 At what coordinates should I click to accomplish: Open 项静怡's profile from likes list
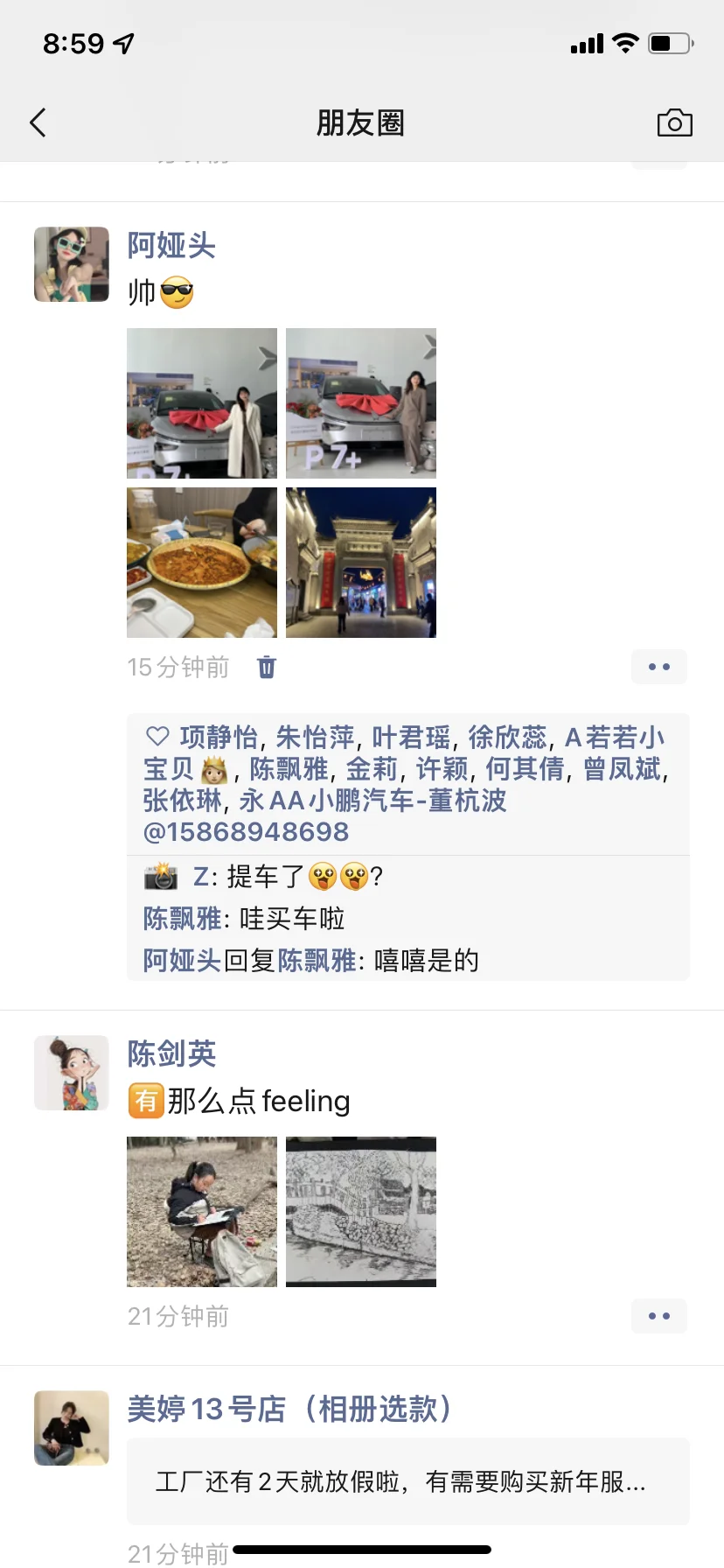(x=219, y=738)
